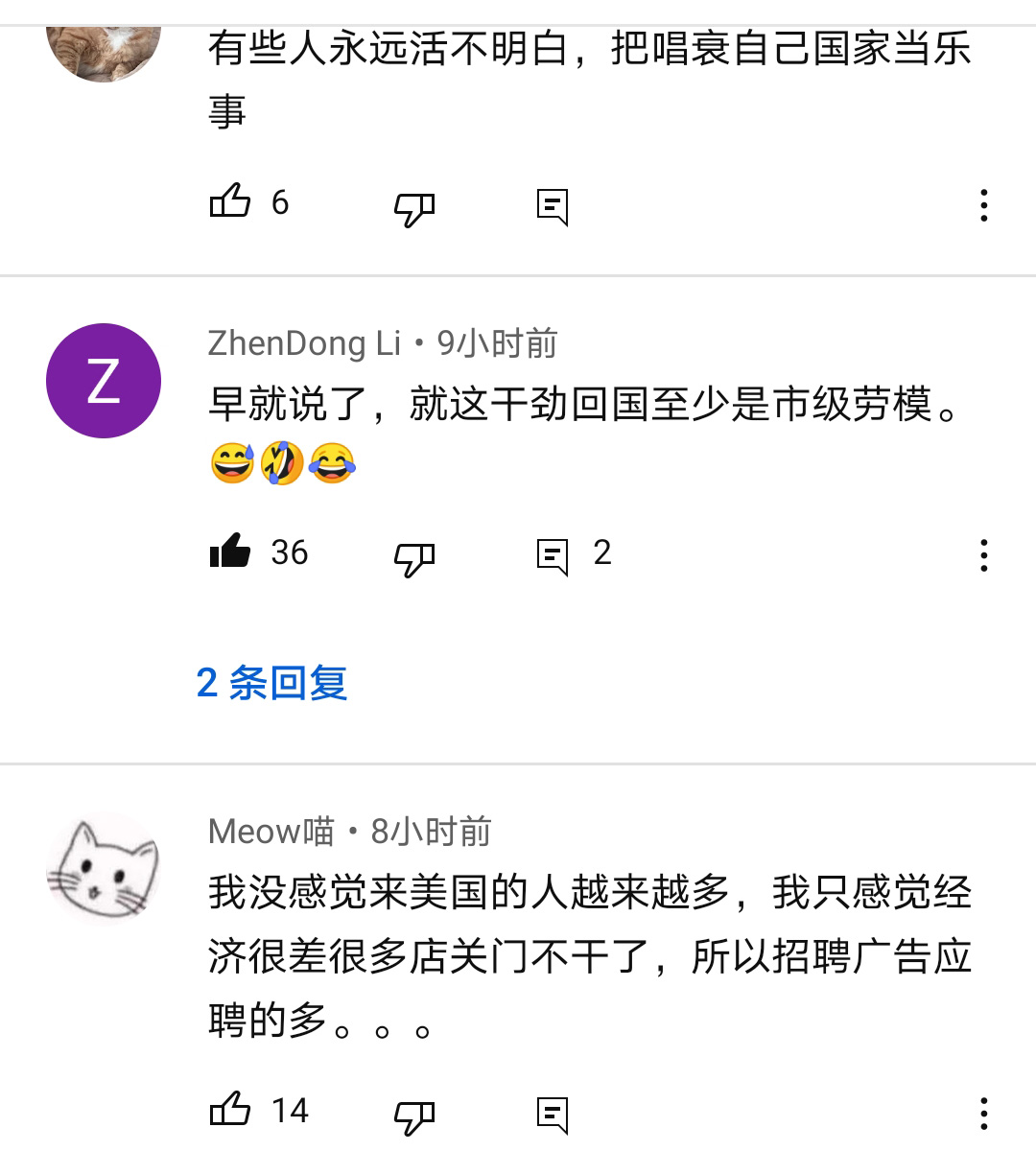Expand the 2 条回复 replies
Viewport: 1036px width, 1151px height.
click(271, 683)
